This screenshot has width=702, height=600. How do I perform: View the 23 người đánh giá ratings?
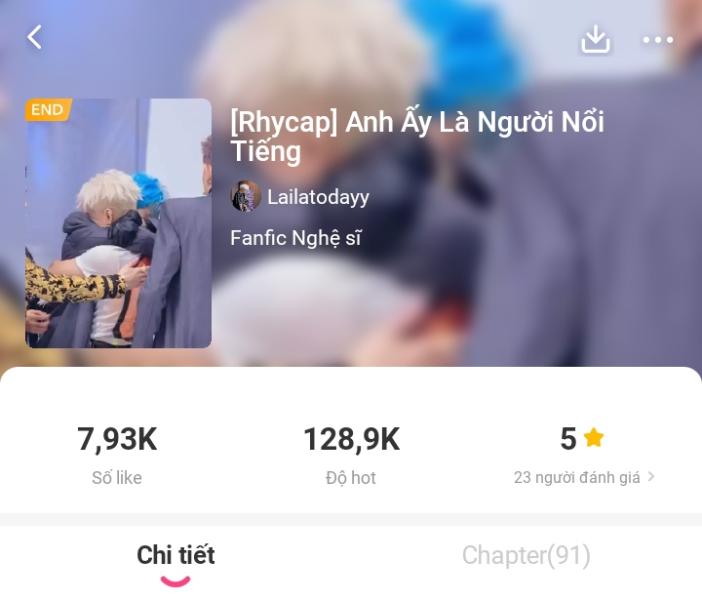(x=583, y=477)
